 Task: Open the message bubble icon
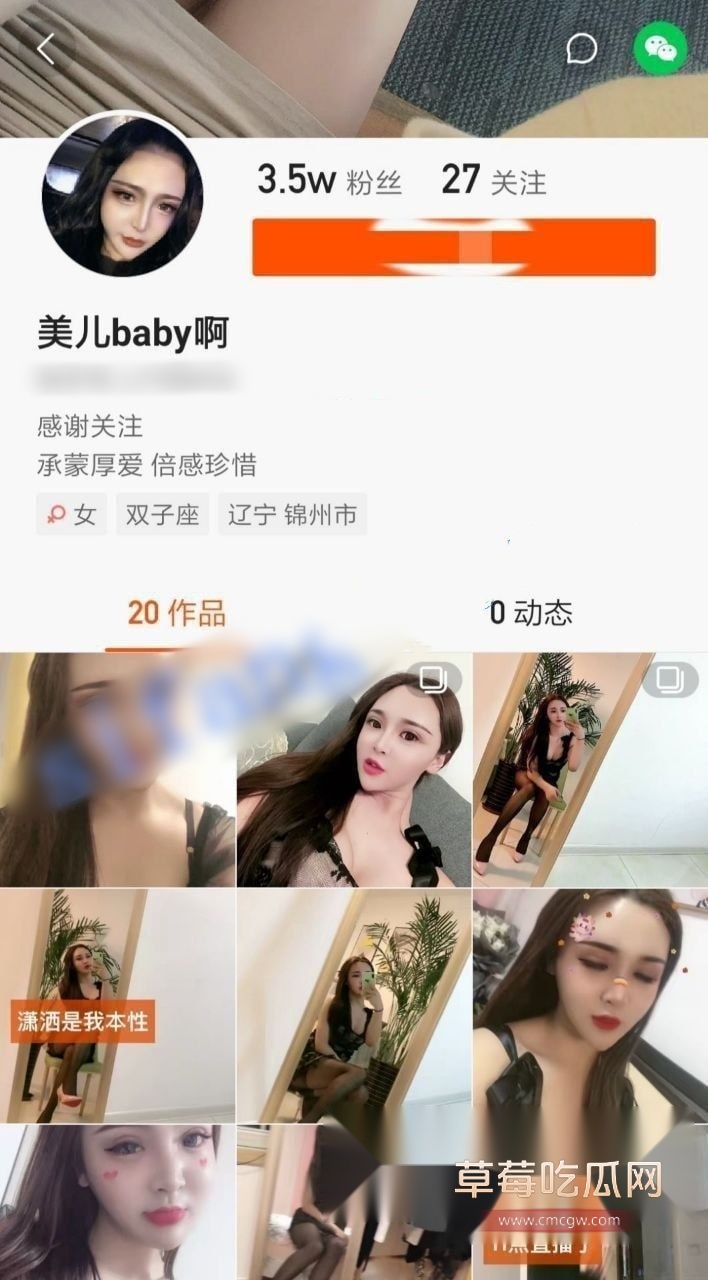tap(581, 48)
